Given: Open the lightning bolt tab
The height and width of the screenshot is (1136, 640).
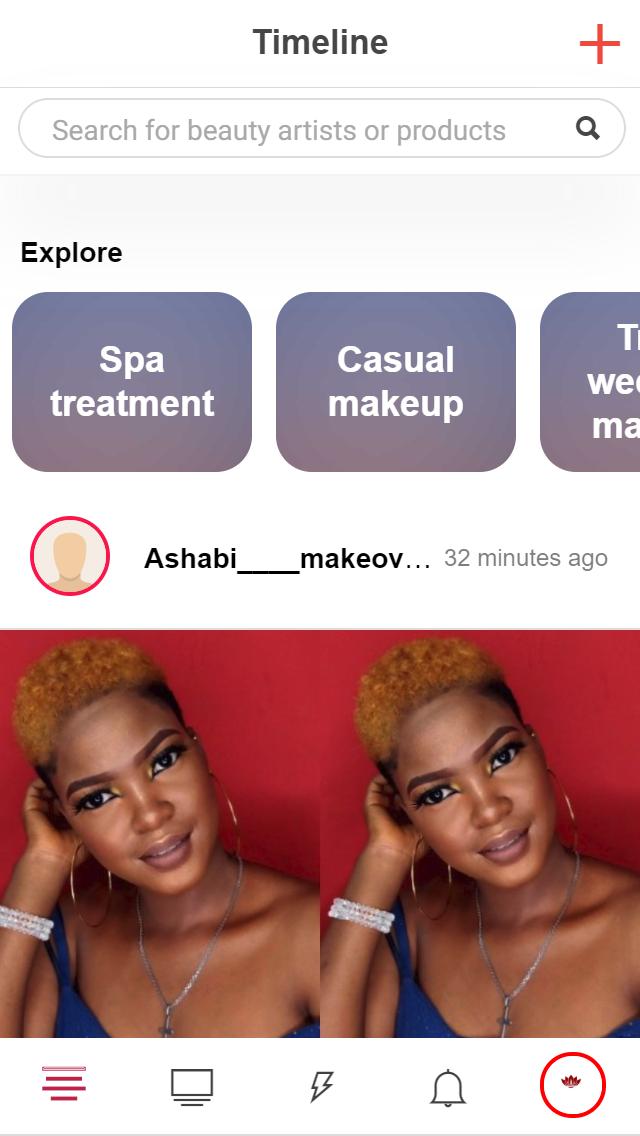Looking at the screenshot, I should coord(320,1086).
